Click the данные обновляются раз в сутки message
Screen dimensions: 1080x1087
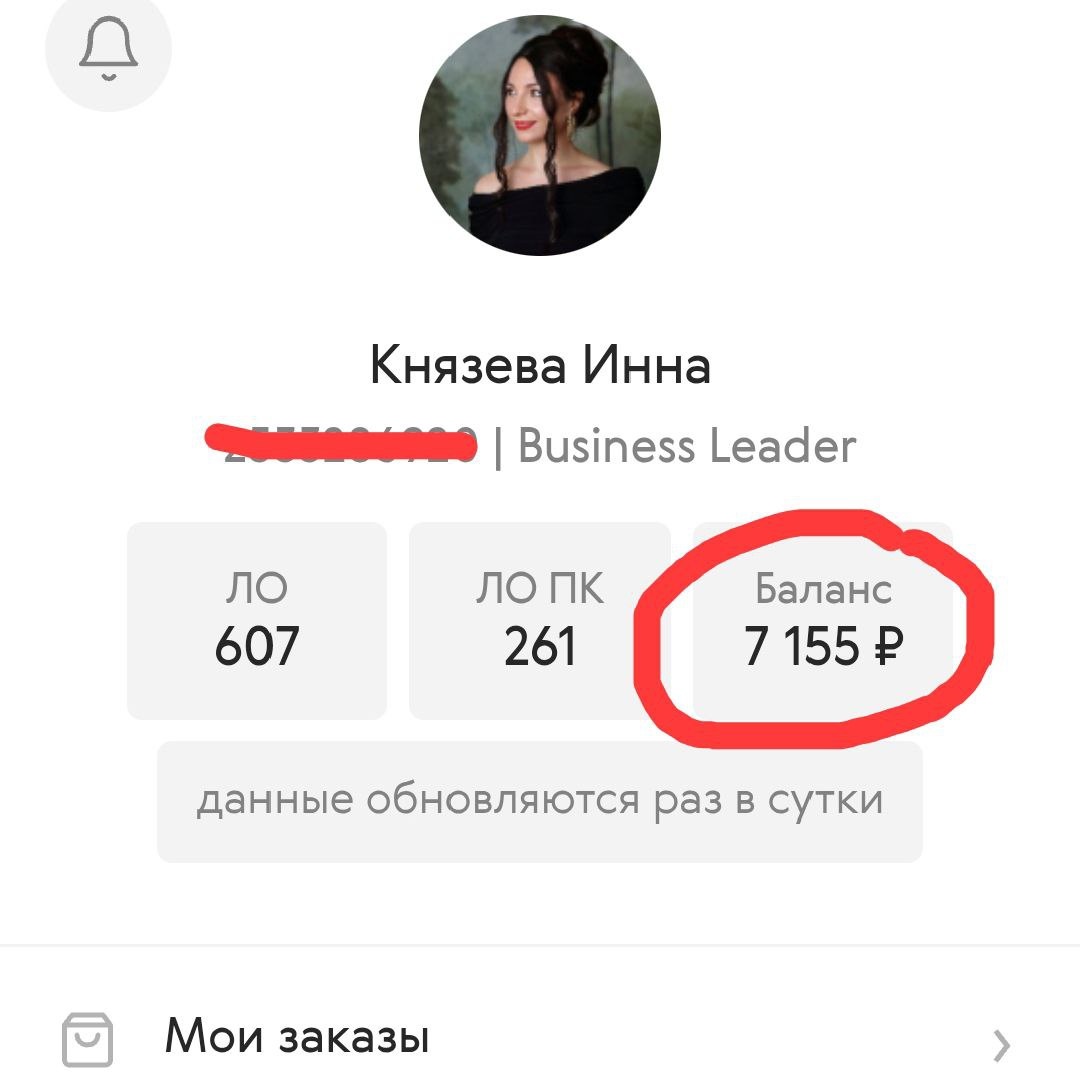540,798
